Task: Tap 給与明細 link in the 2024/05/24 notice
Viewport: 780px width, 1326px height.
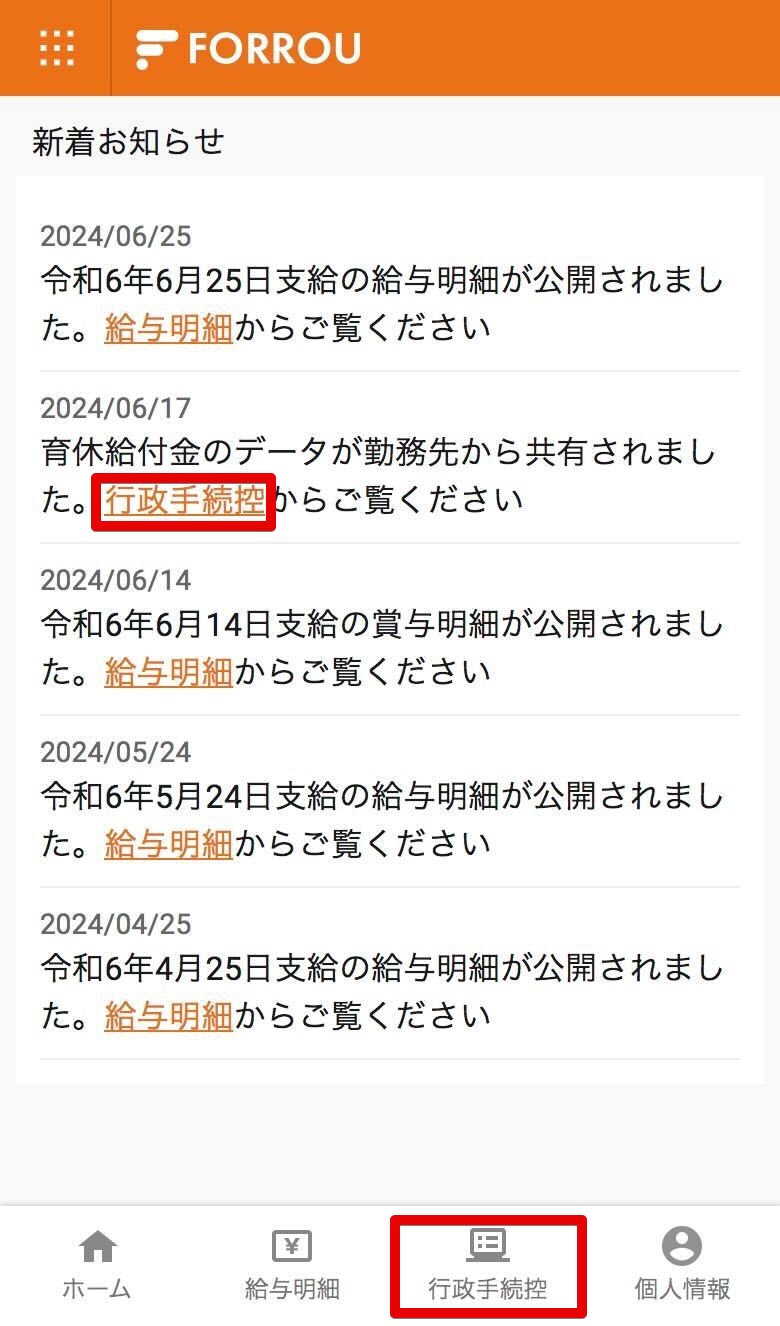Action: coord(168,844)
